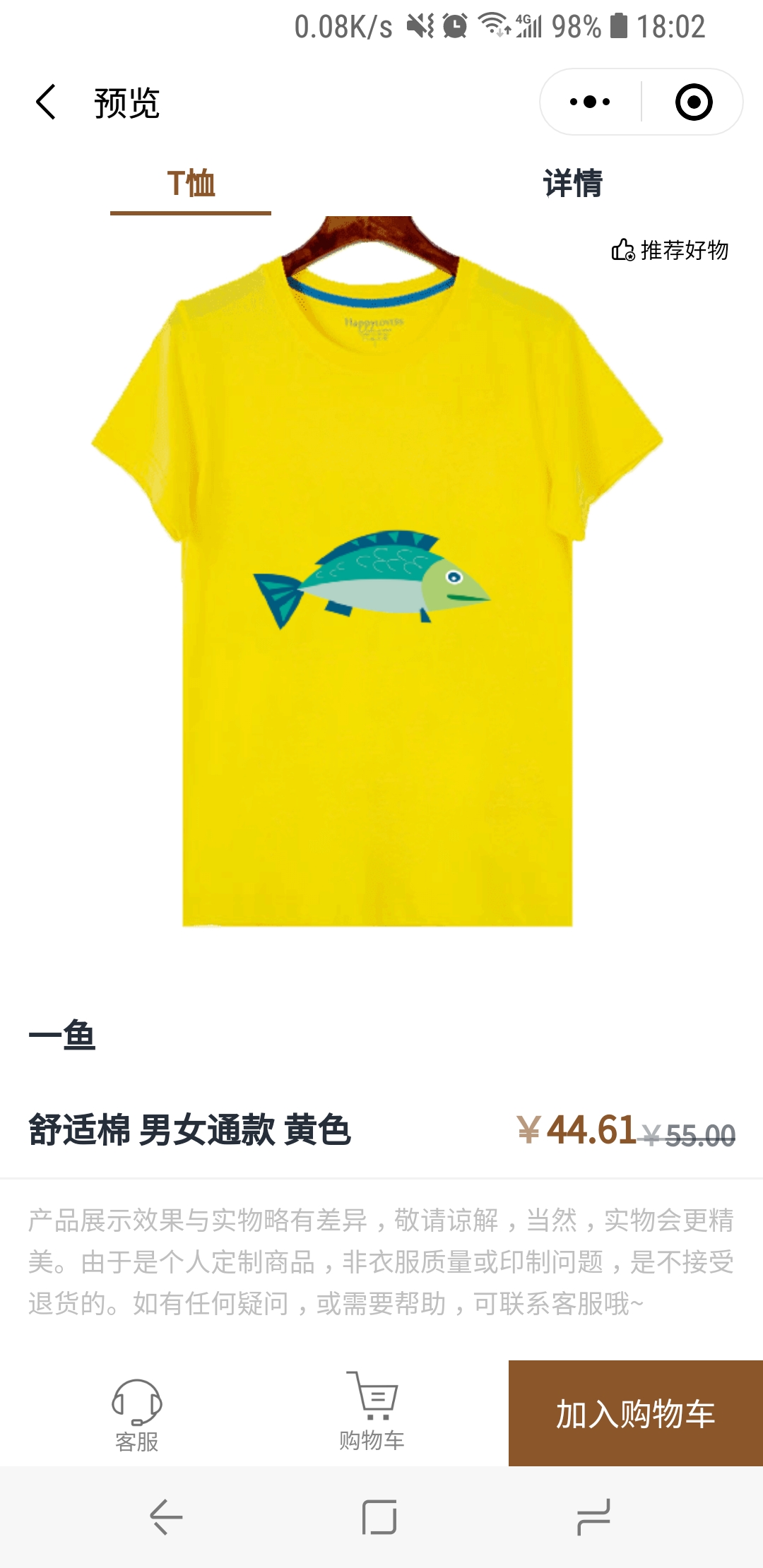The image size is (763, 1568).
Task: Switch to the 详情 tab
Action: (572, 185)
